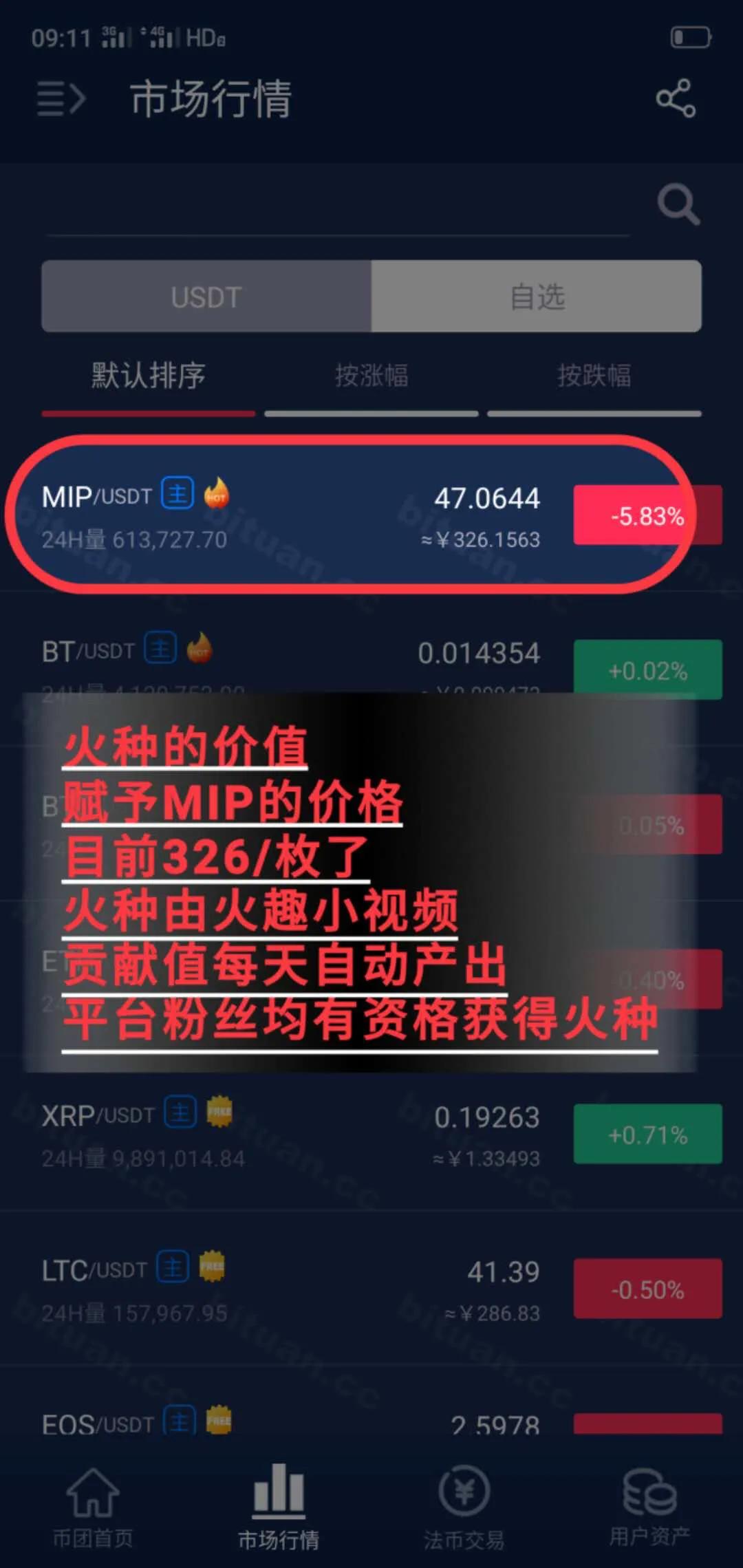Share the market page

pos(676,98)
